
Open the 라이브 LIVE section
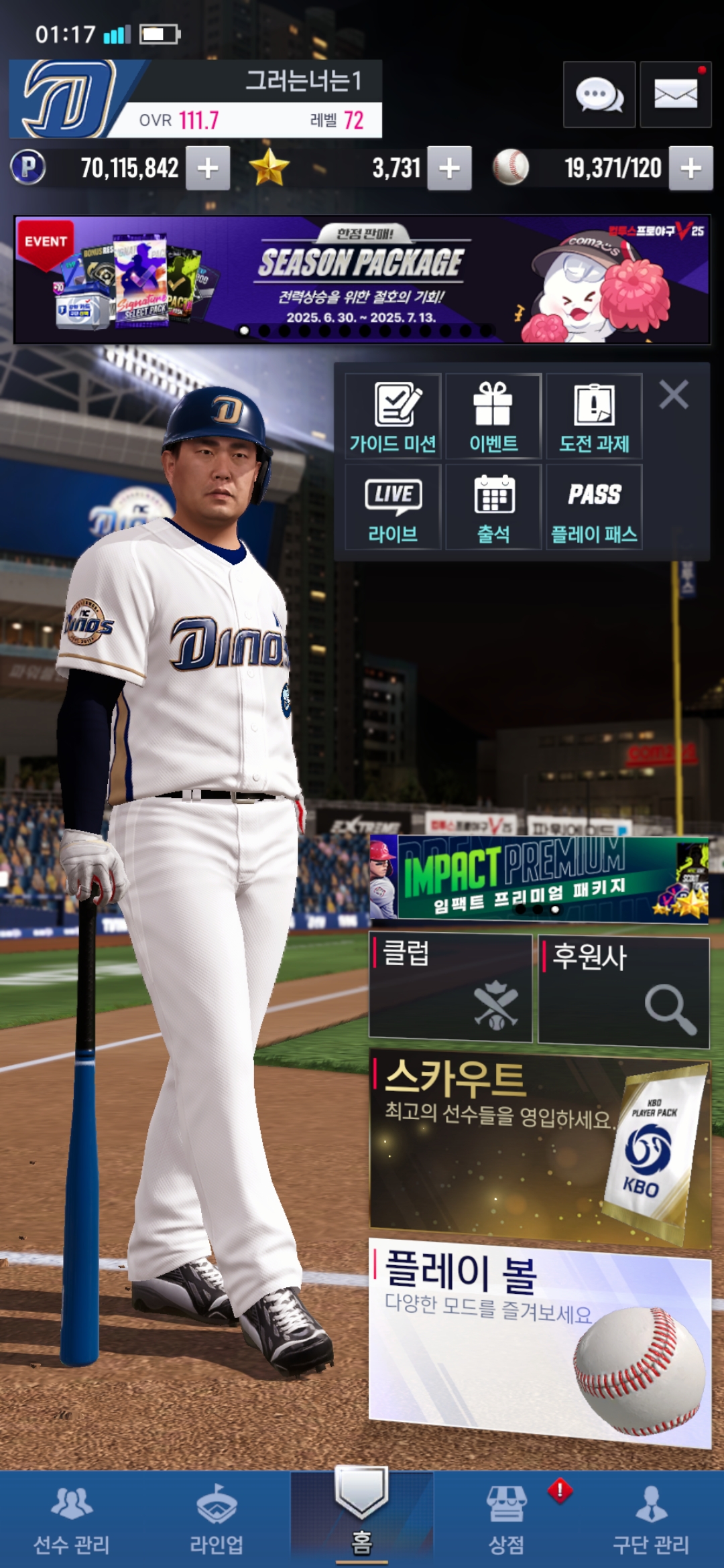pyautogui.click(x=393, y=507)
